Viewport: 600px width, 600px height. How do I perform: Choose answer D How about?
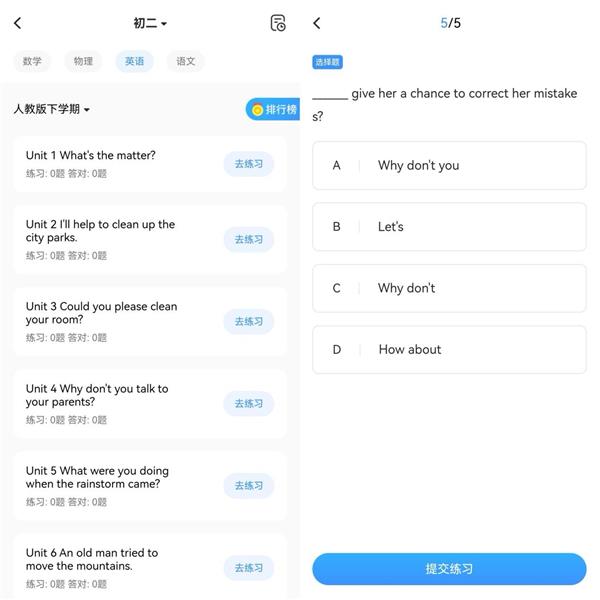click(449, 349)
